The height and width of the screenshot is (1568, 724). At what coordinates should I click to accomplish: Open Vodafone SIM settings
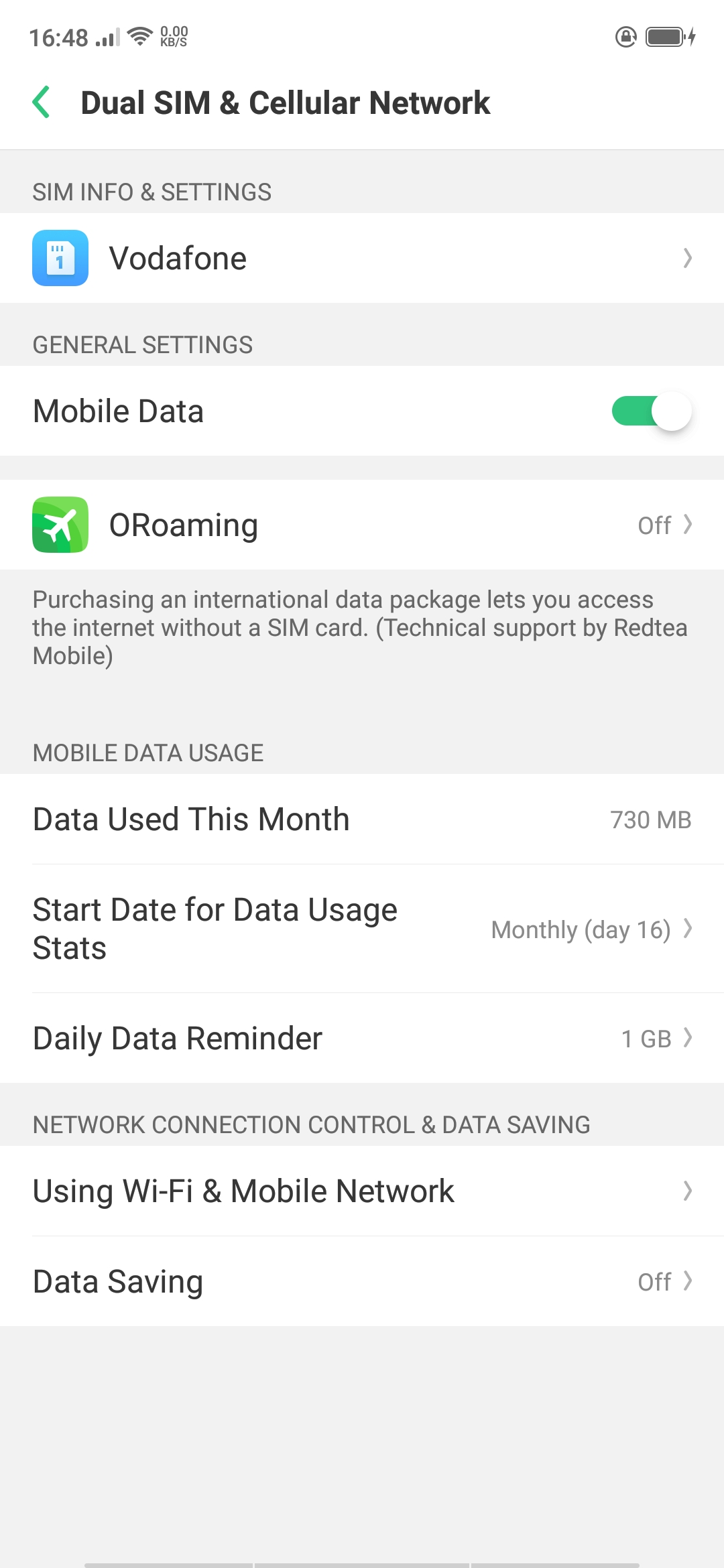pyautogui.click(x=362, y=258)
